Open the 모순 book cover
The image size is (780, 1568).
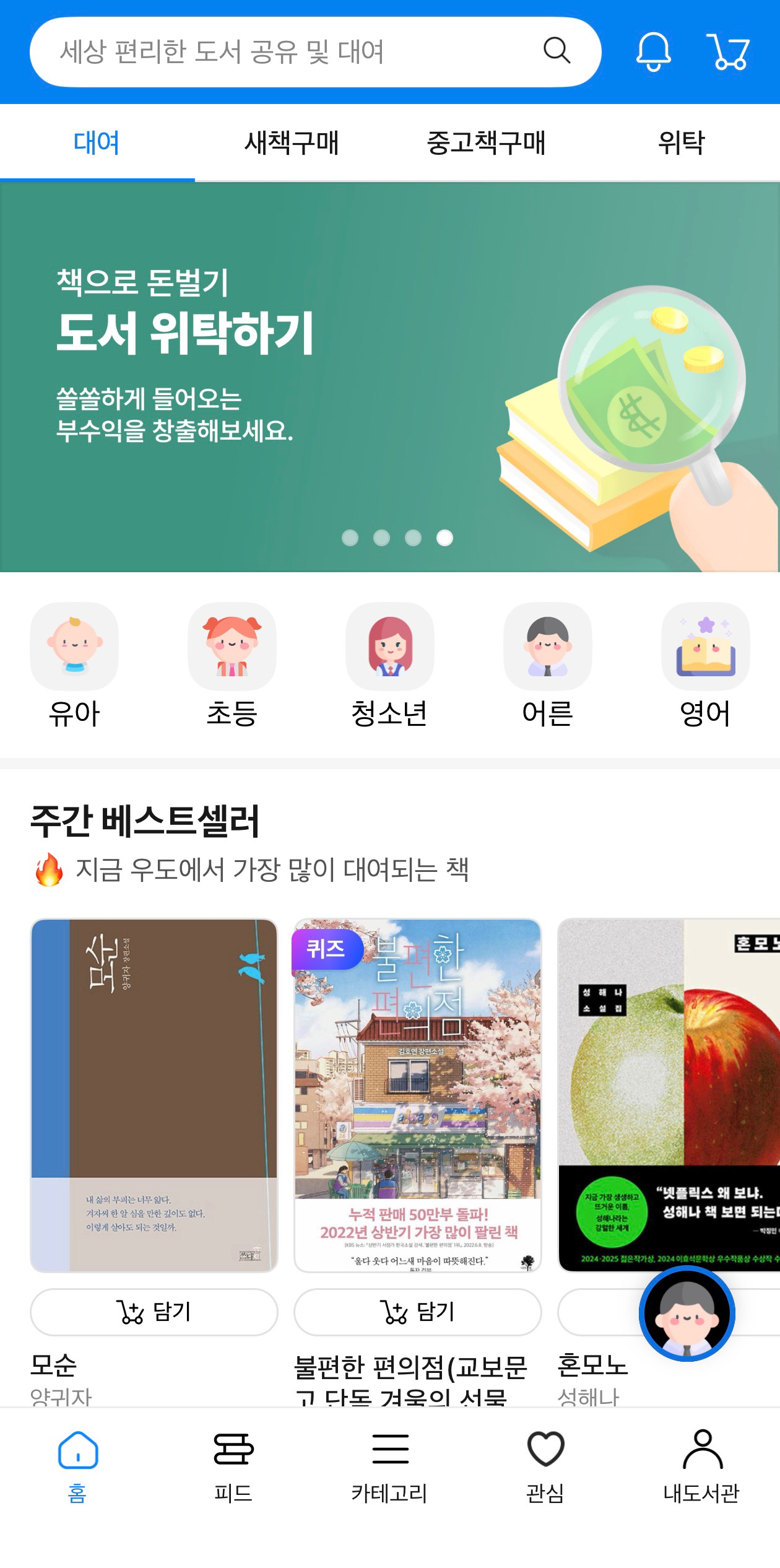pos(154,1095)
